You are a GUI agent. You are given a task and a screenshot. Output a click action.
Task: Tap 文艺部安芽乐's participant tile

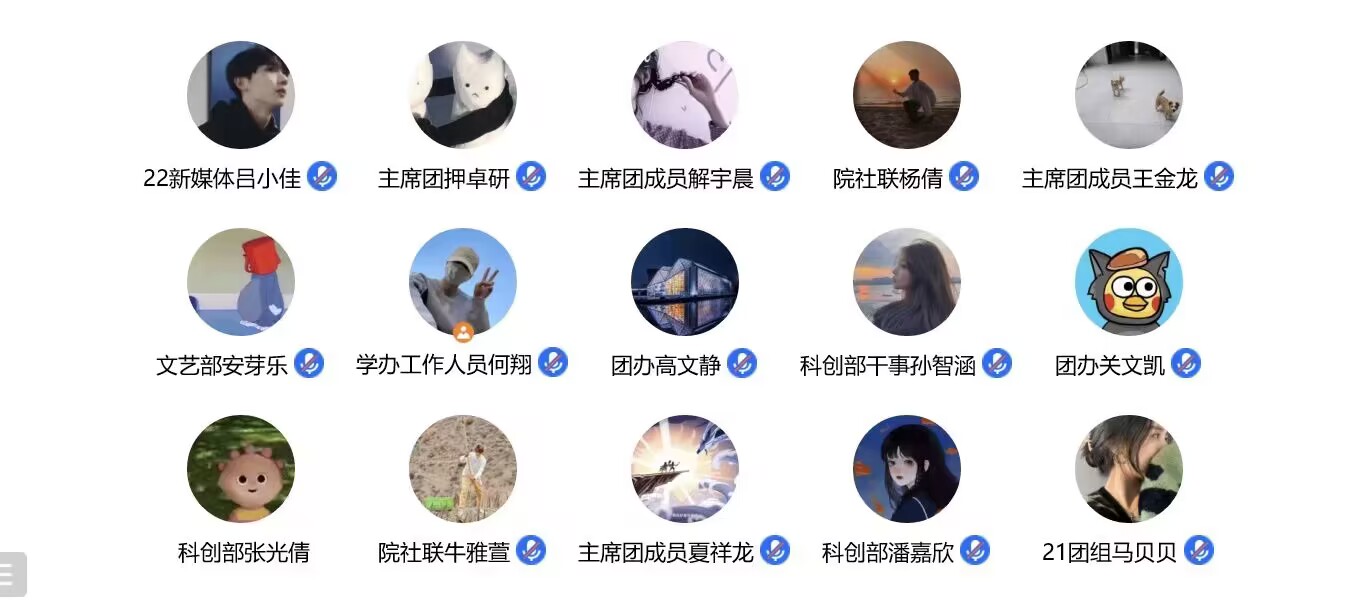pyautogui.click(x=240, y=282)
